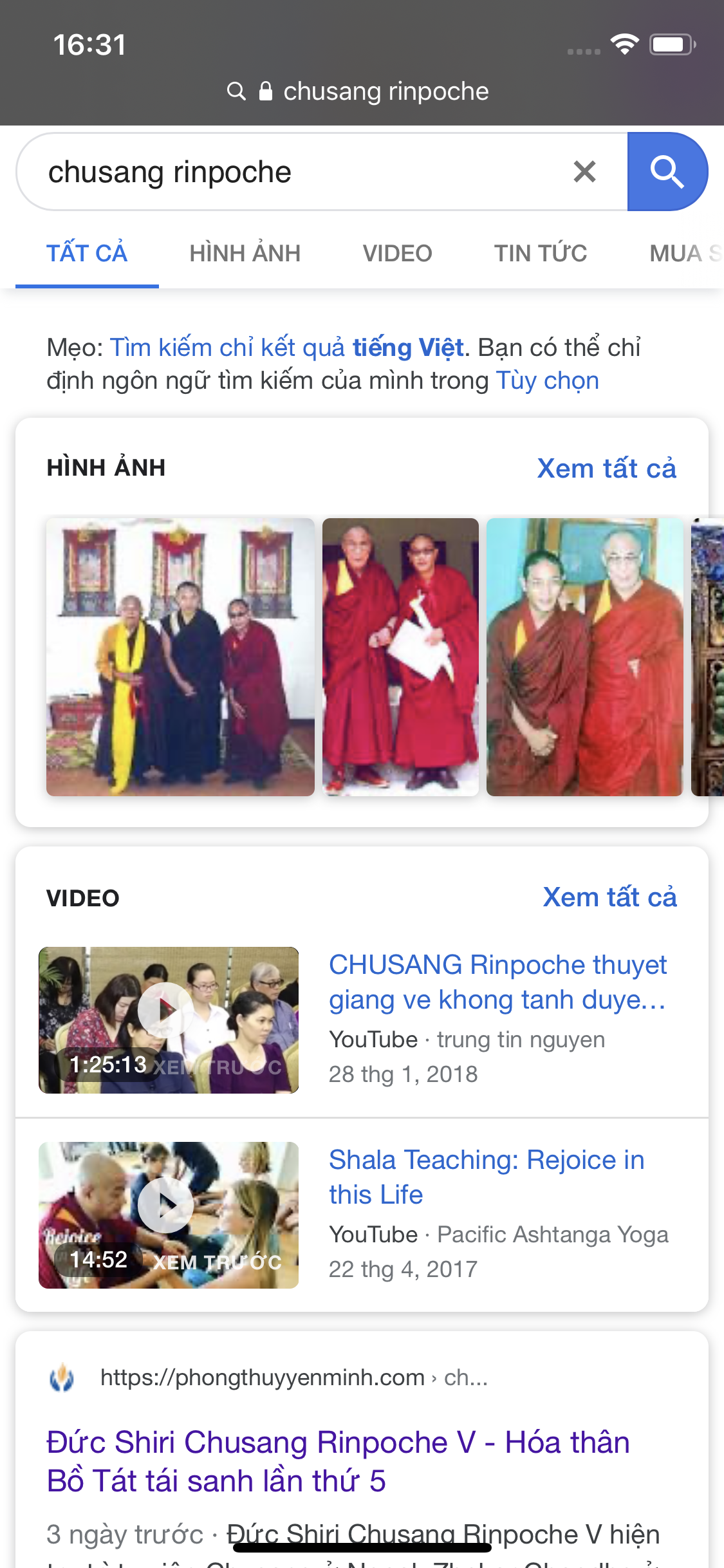The image size is (724, 1568).
Task: Tap the magnifier icon inside the address bar
Action: 237,91
